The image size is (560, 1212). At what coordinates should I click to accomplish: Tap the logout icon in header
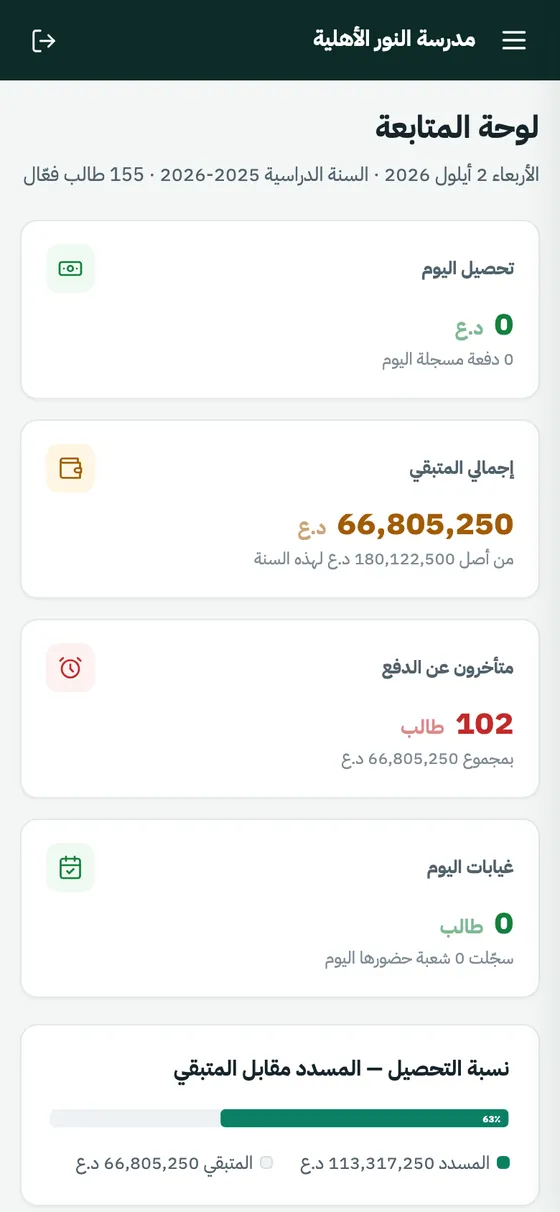tap(44, 40)
